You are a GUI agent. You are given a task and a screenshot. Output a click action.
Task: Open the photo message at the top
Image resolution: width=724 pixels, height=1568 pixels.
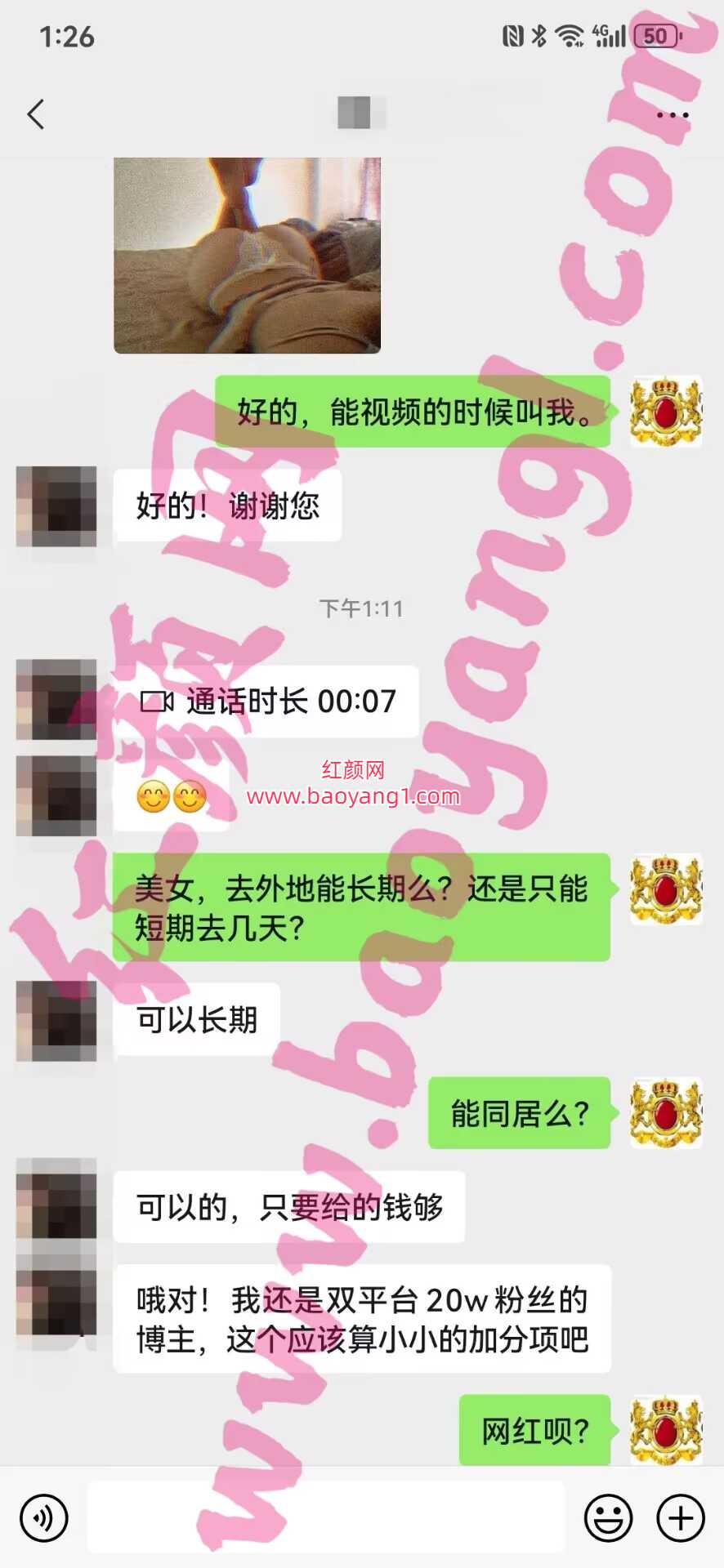point(247,255)
